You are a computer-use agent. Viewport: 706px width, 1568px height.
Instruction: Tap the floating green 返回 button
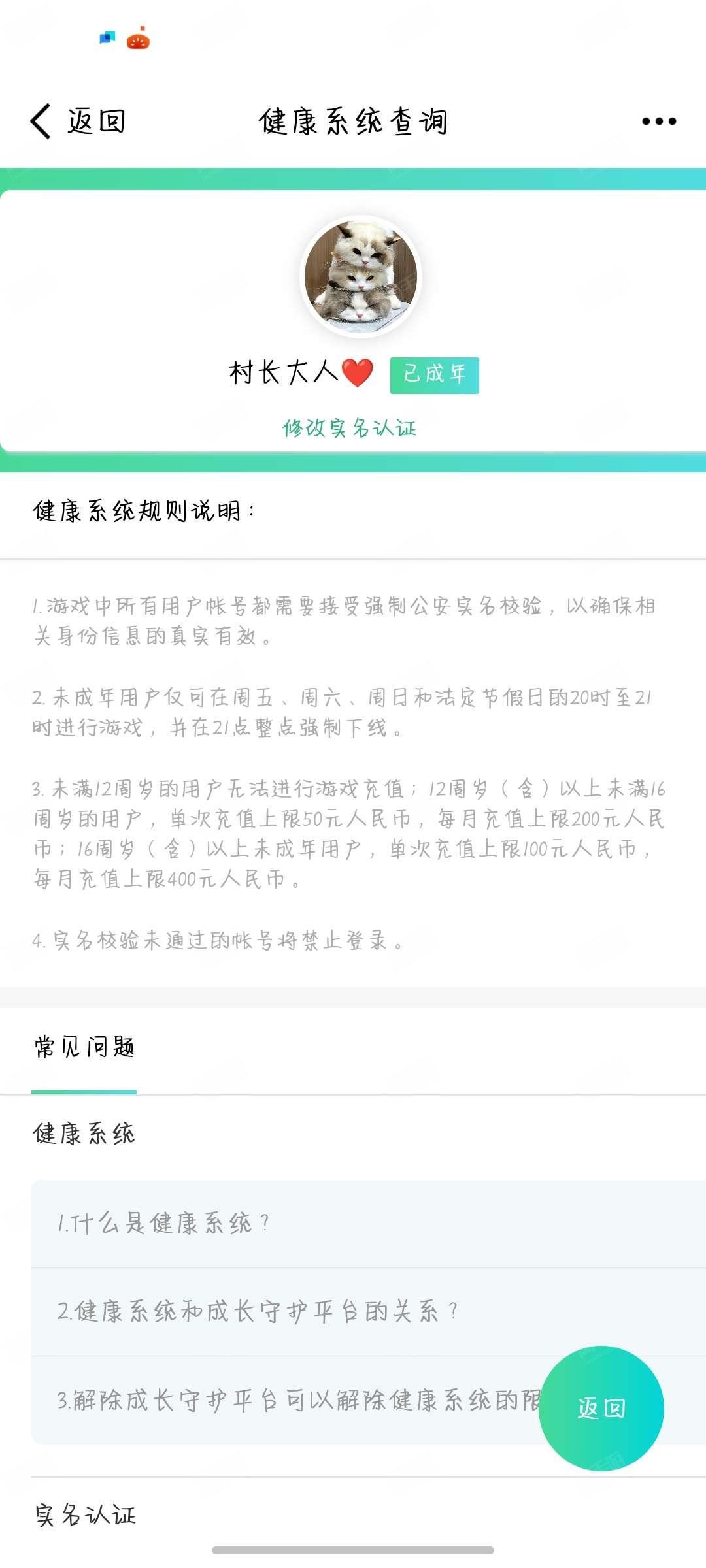(601, 1408)
